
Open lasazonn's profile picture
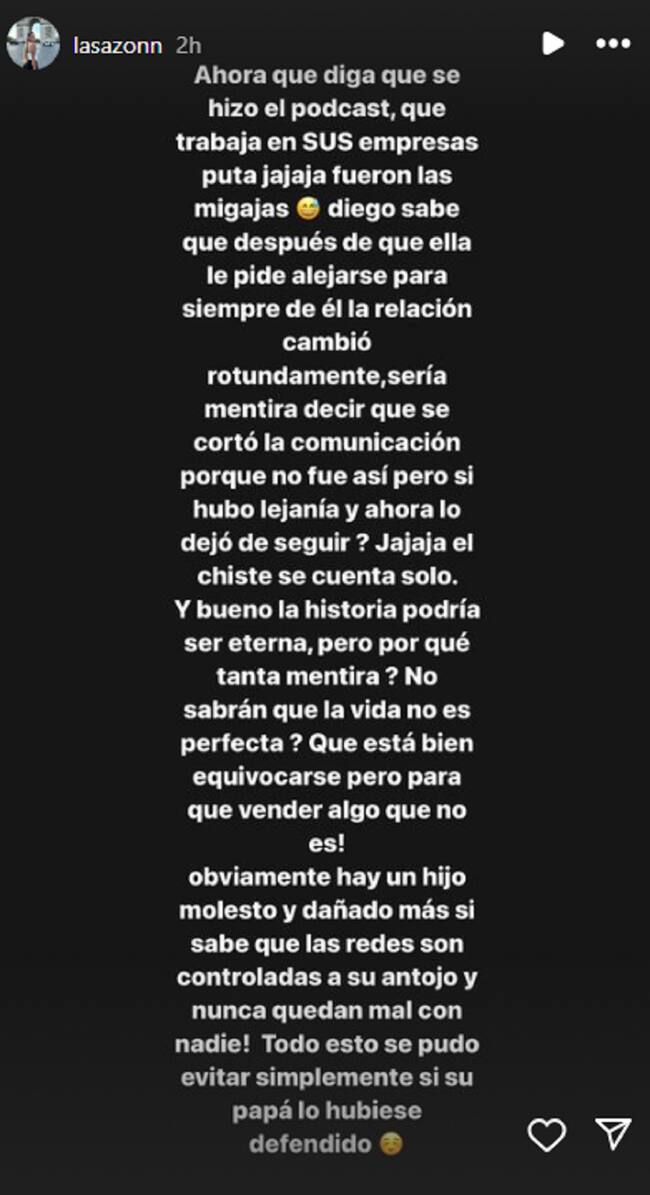[x=33, y=44]
